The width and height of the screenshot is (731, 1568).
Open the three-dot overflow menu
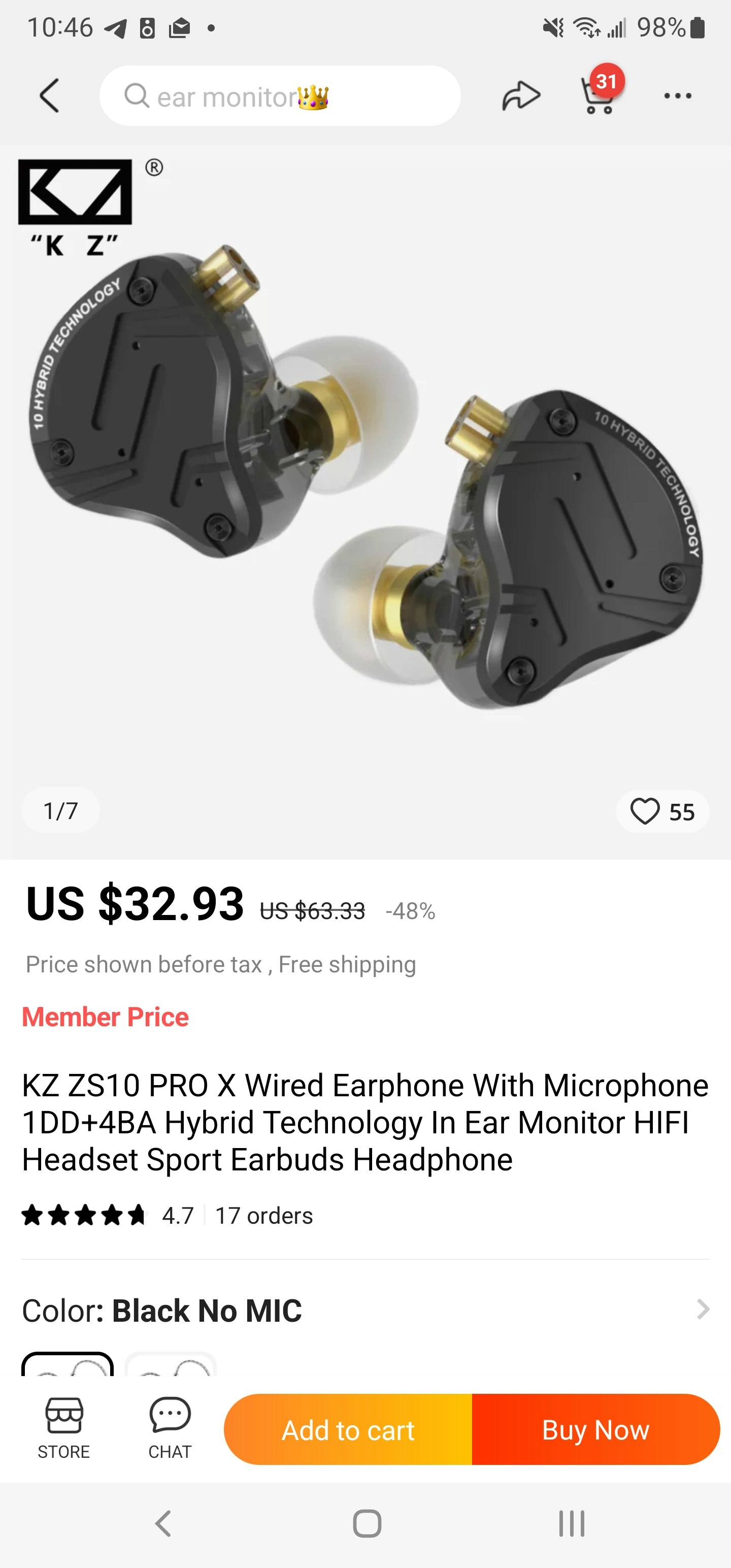tap(677, 95)
